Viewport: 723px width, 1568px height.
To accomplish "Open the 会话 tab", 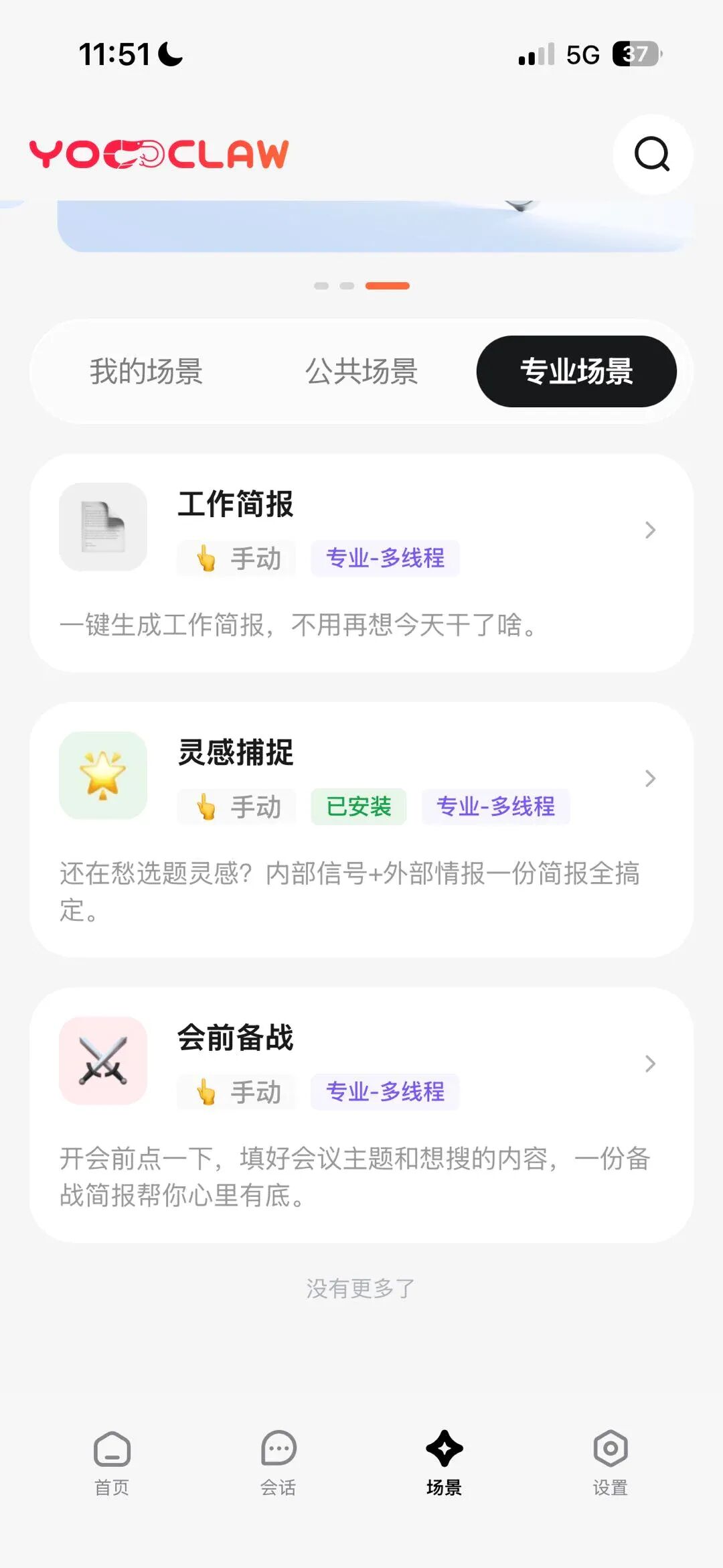I will tap(278, 1464).
